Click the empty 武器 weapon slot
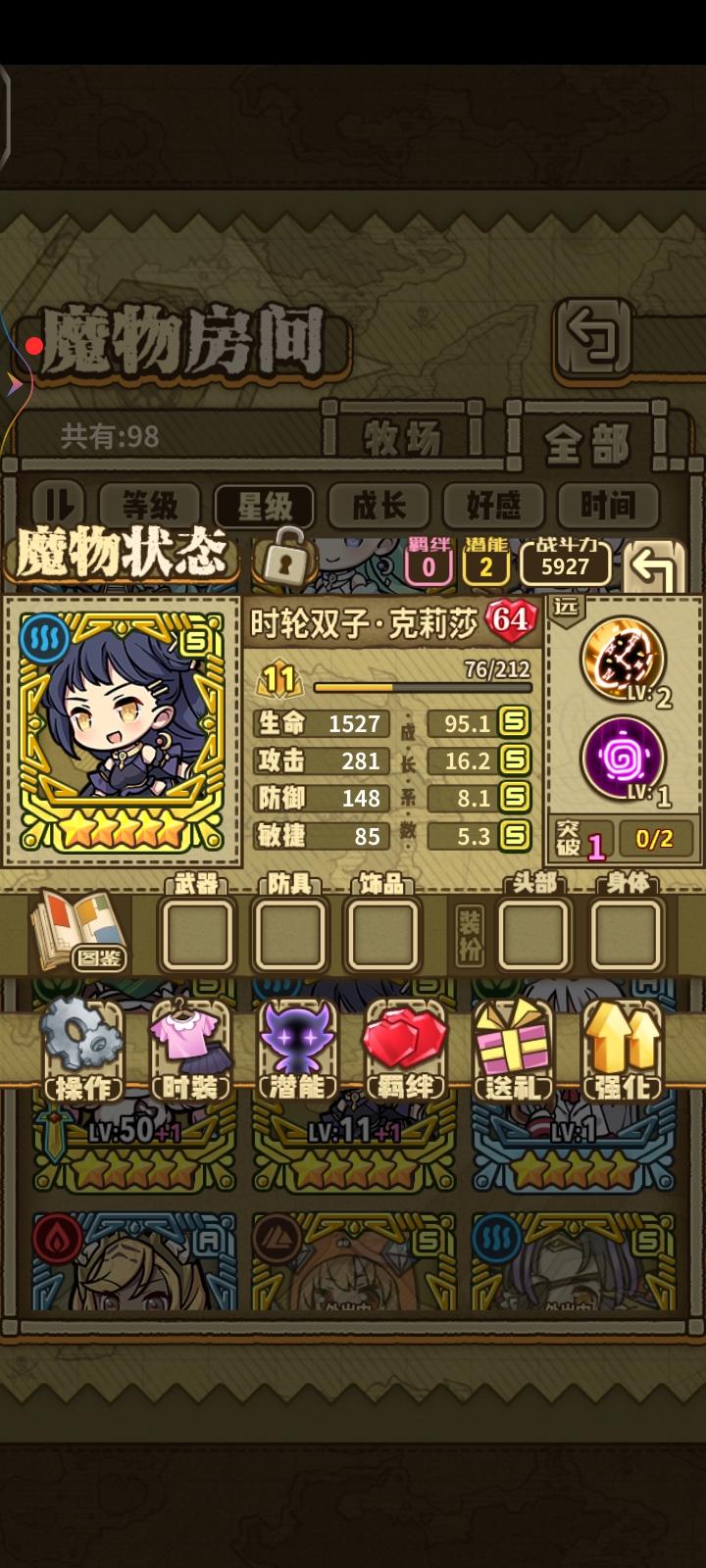This screenshot has width=706, height=1568. (196, 931)
